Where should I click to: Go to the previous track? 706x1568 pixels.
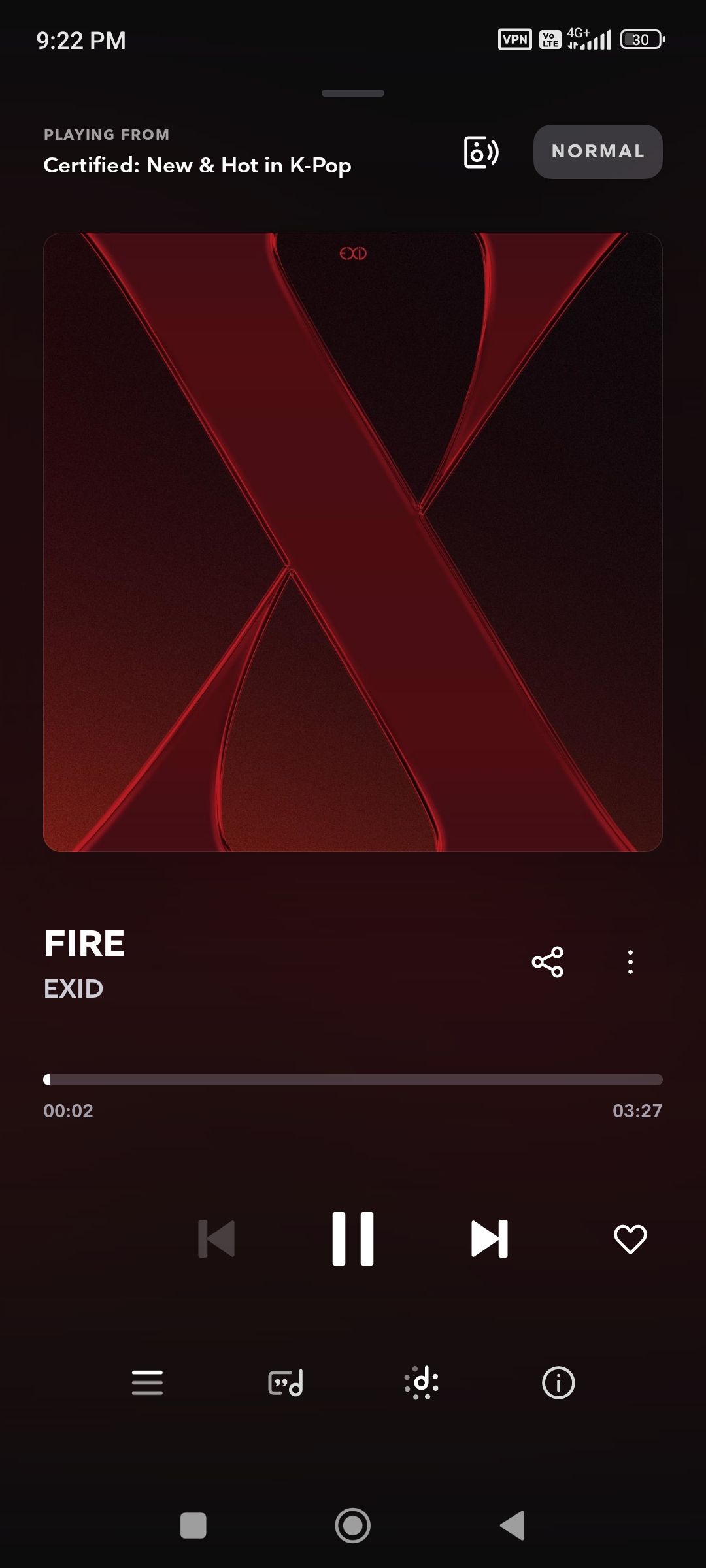click(x=216, y=1239)
